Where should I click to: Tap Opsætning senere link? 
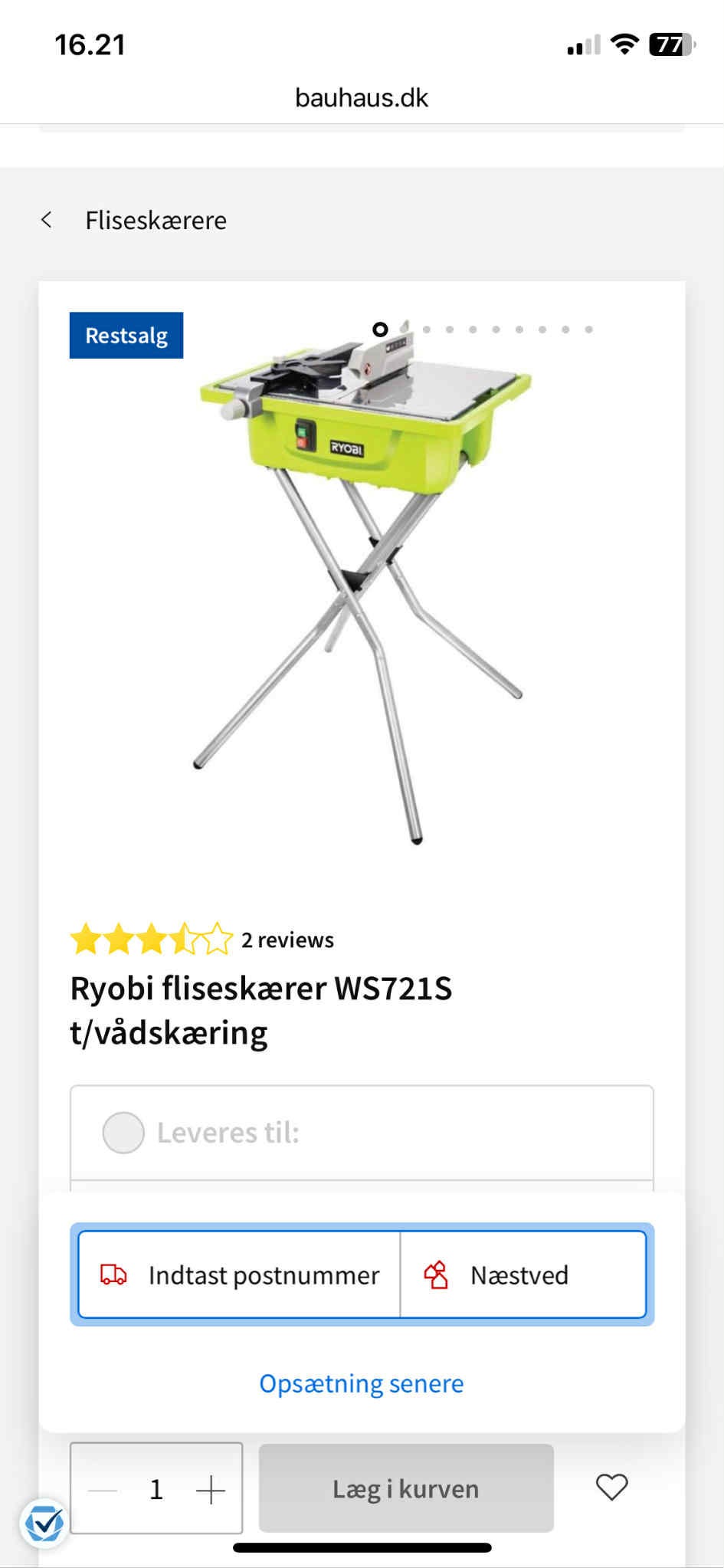click(x=362, y=1383)
